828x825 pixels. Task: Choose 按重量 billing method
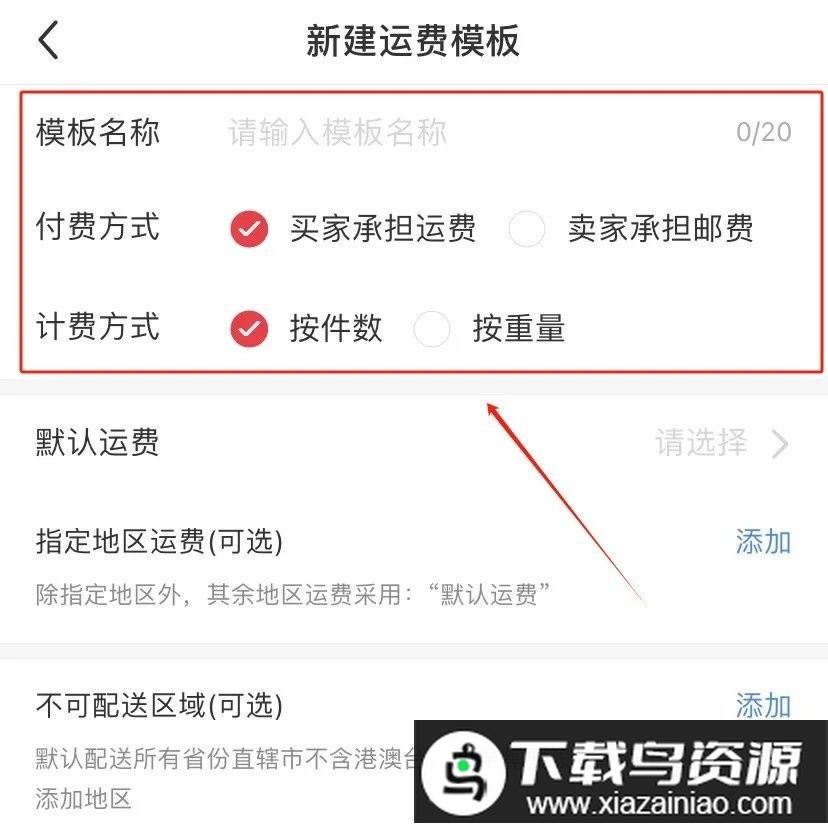[432, 328]
